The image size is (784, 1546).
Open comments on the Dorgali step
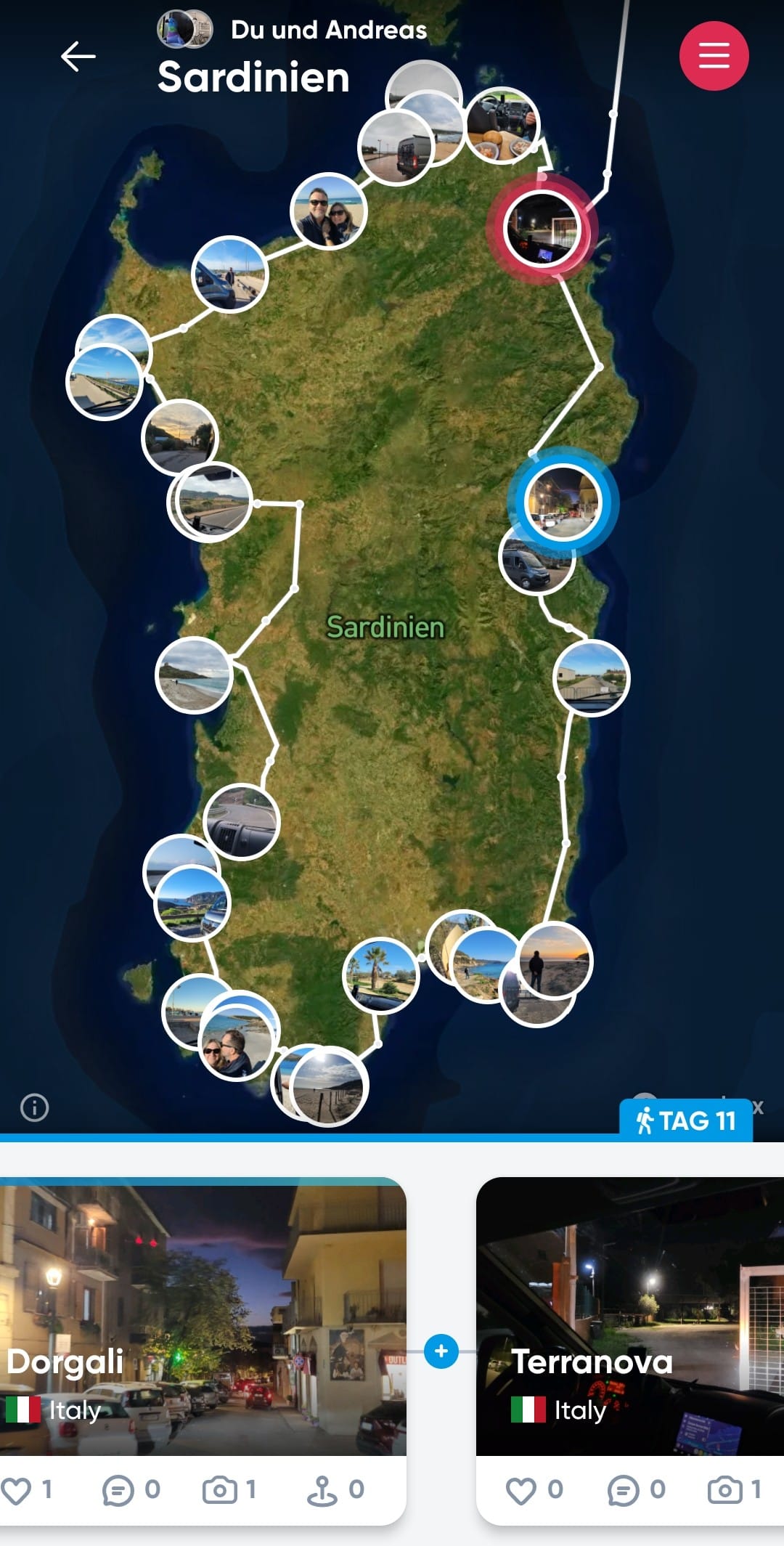click(118, 1491)
